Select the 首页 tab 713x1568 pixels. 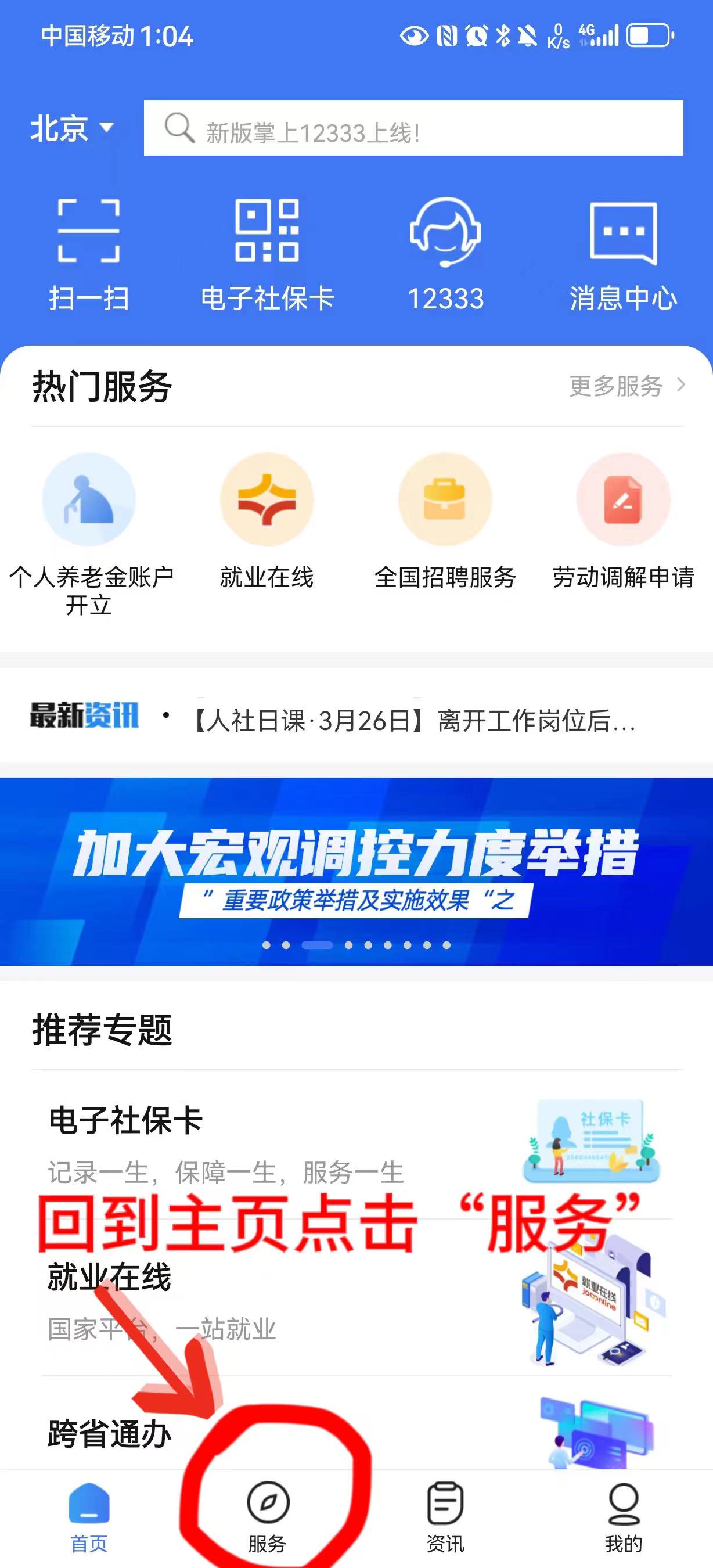89,1516
